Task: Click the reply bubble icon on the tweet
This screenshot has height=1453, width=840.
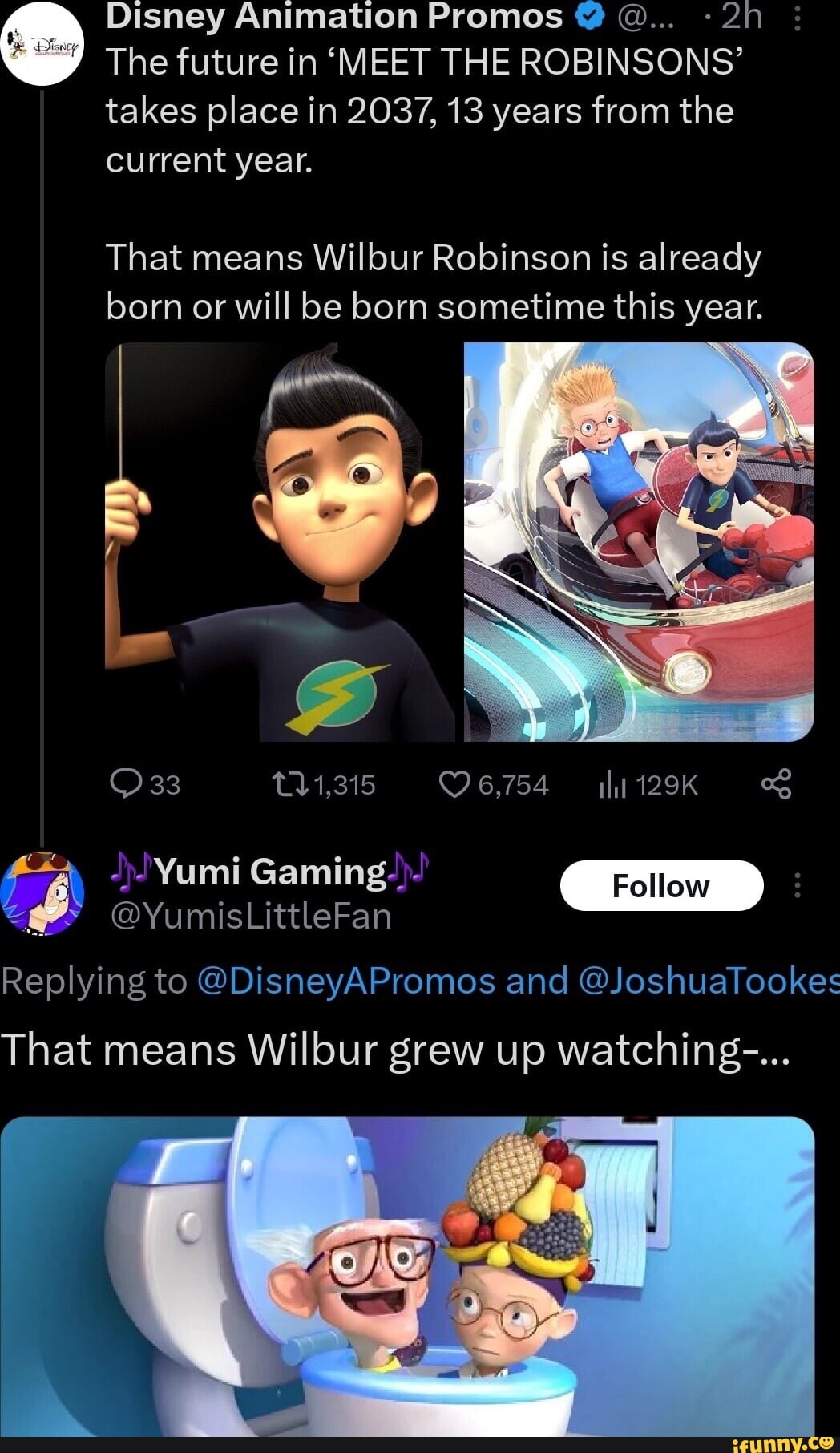Action: click(127, 785)
